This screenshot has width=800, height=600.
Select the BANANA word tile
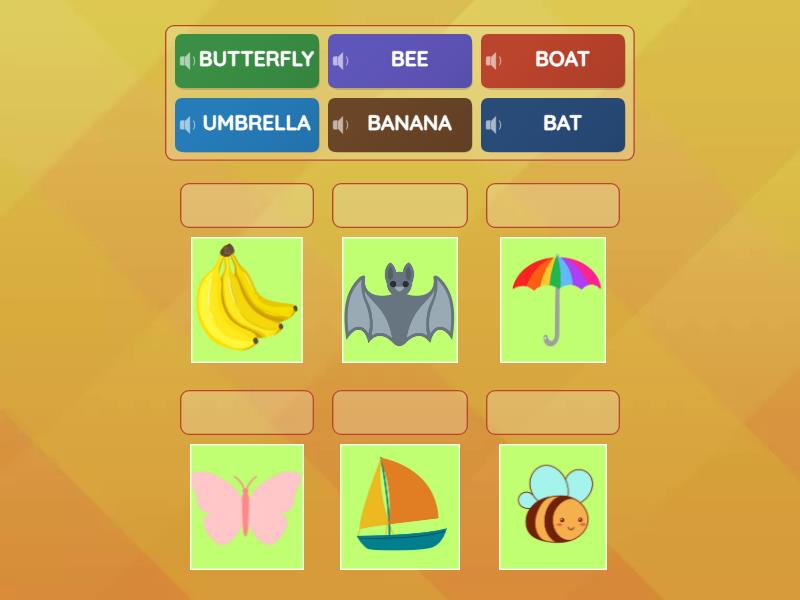click(409, 124)
